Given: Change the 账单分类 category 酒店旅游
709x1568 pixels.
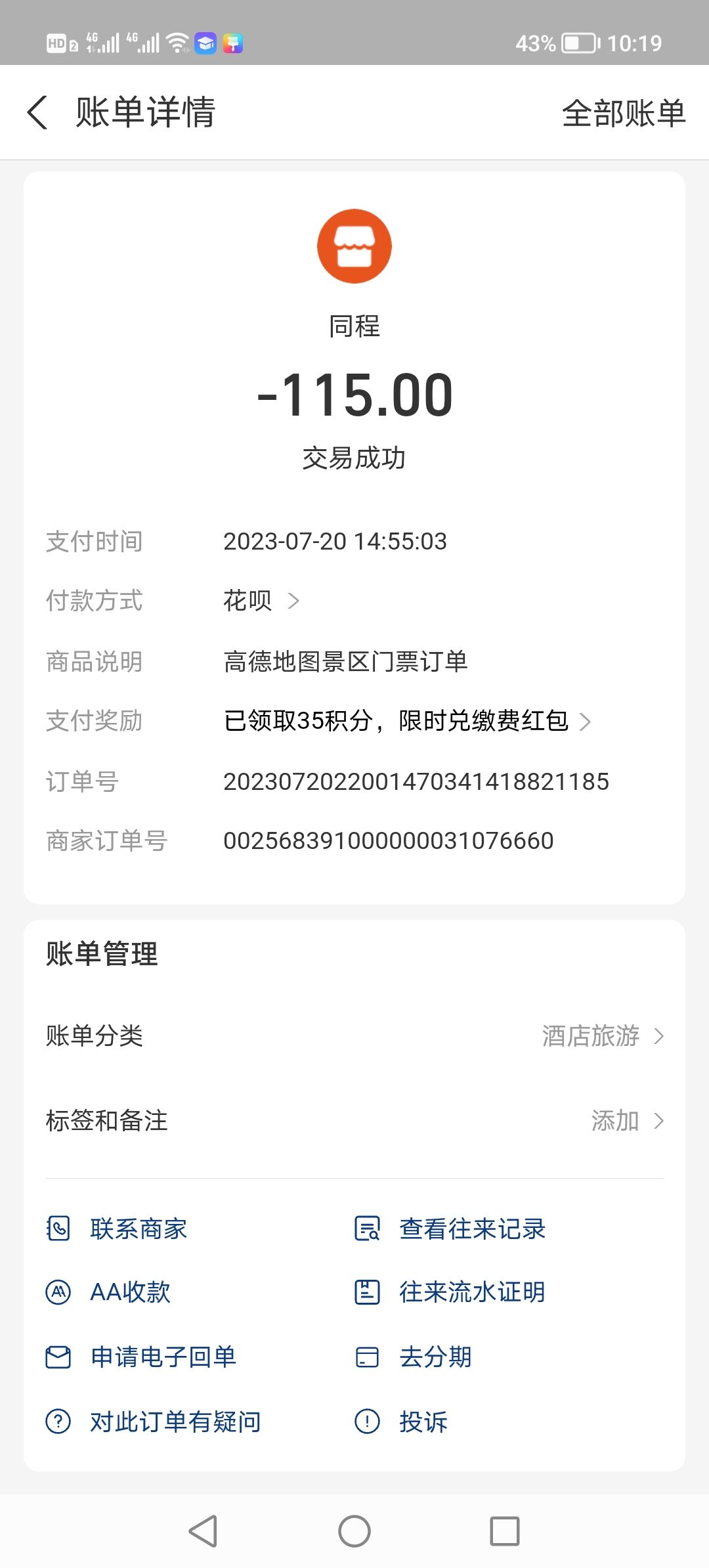Looking at the screenshot, I should pyautogui.click(x=601, y=1035).
